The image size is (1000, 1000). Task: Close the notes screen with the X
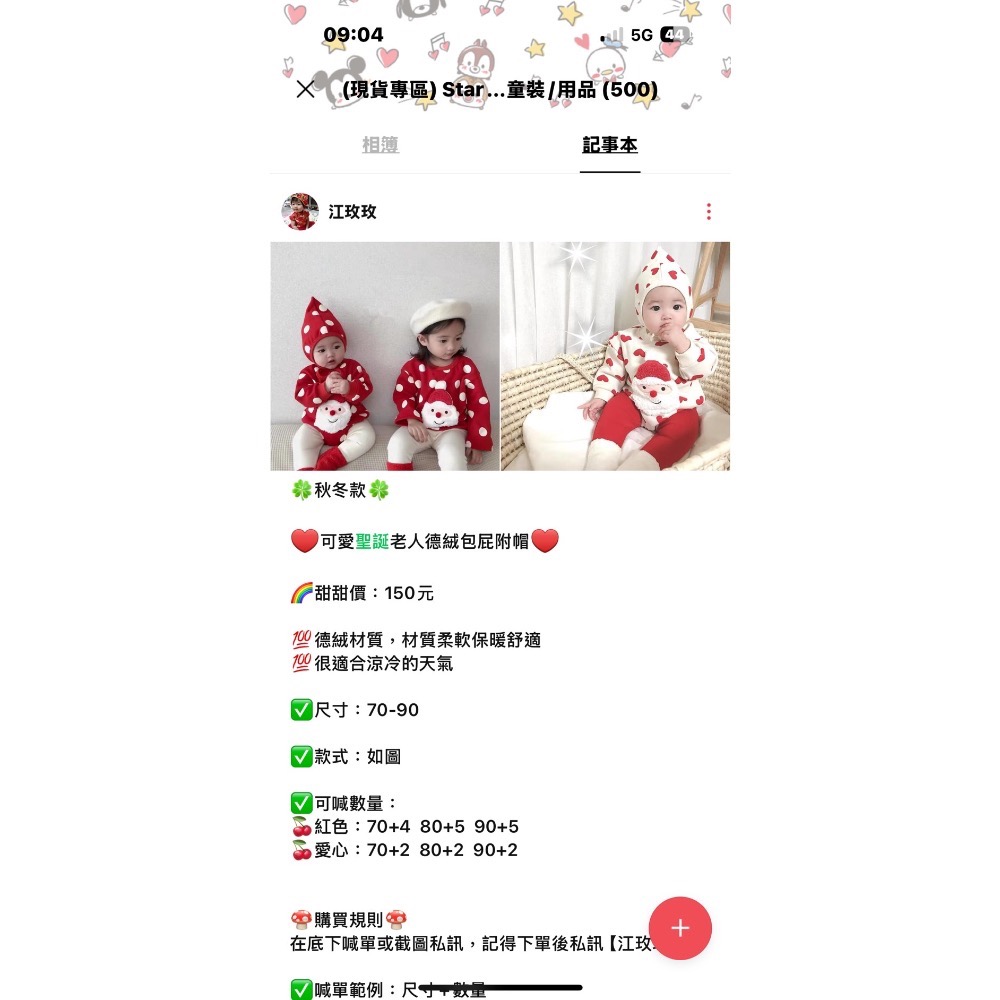tap(305, 89)
